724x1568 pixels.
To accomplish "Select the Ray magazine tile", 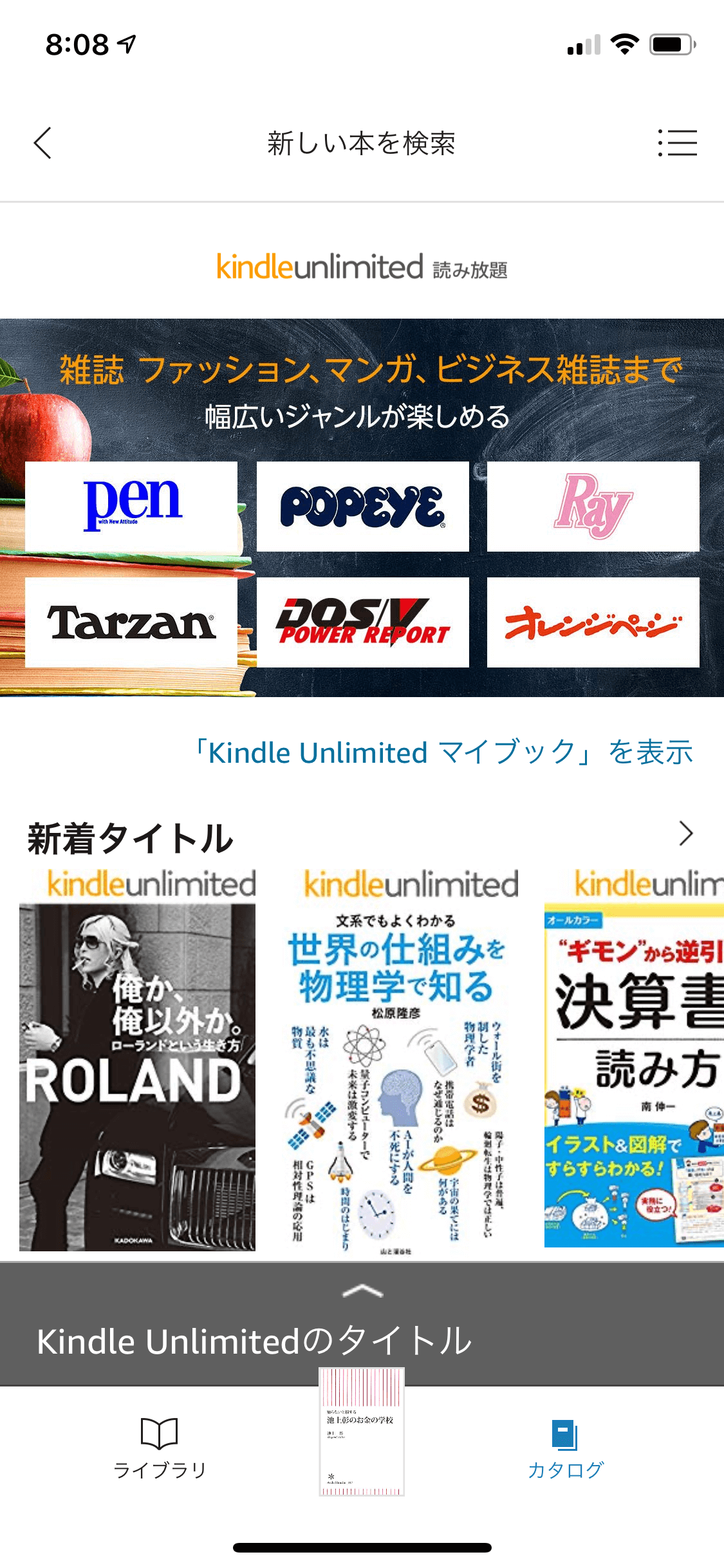I will pyautogui.click(x=593, y=506).
